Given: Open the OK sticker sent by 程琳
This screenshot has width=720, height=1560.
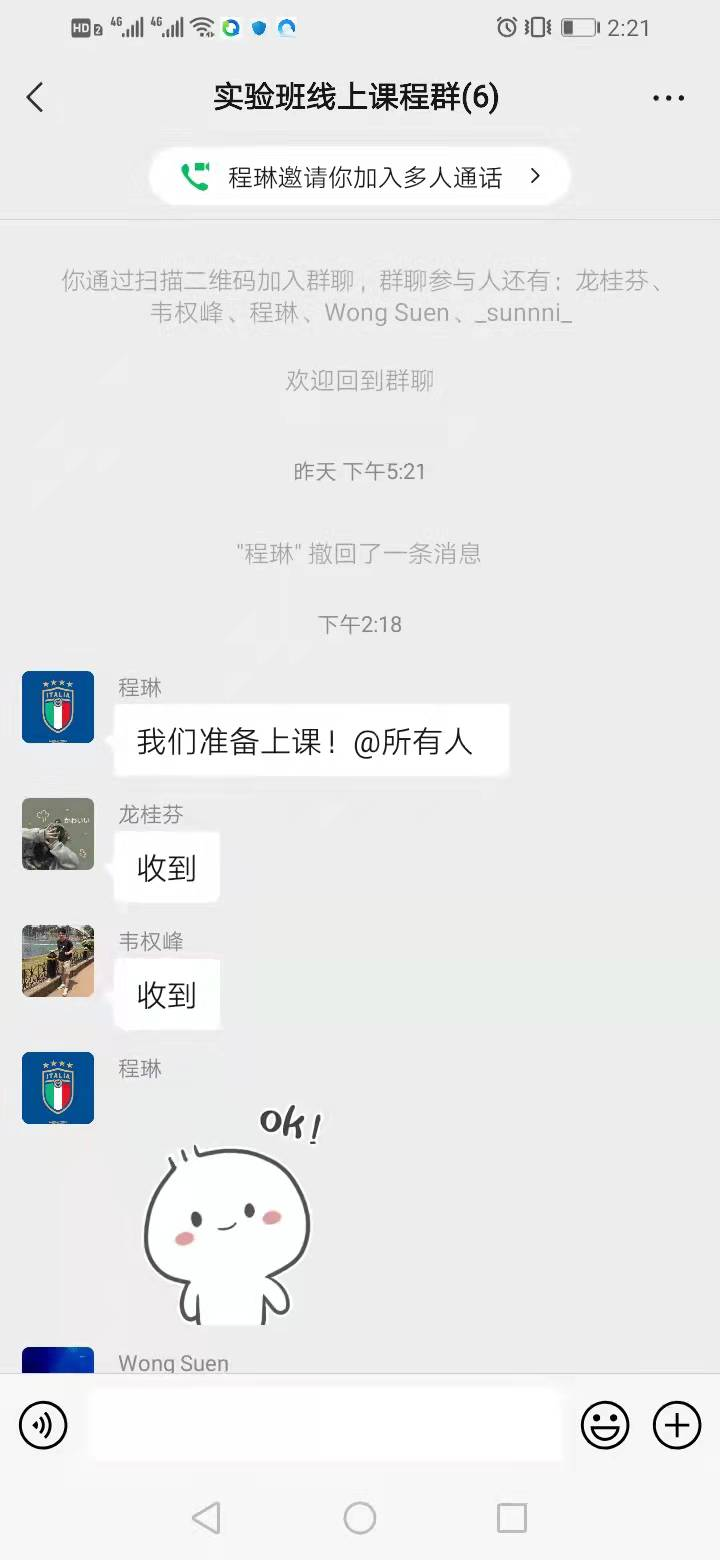Looking at the screenshot, I should 230,1215.
